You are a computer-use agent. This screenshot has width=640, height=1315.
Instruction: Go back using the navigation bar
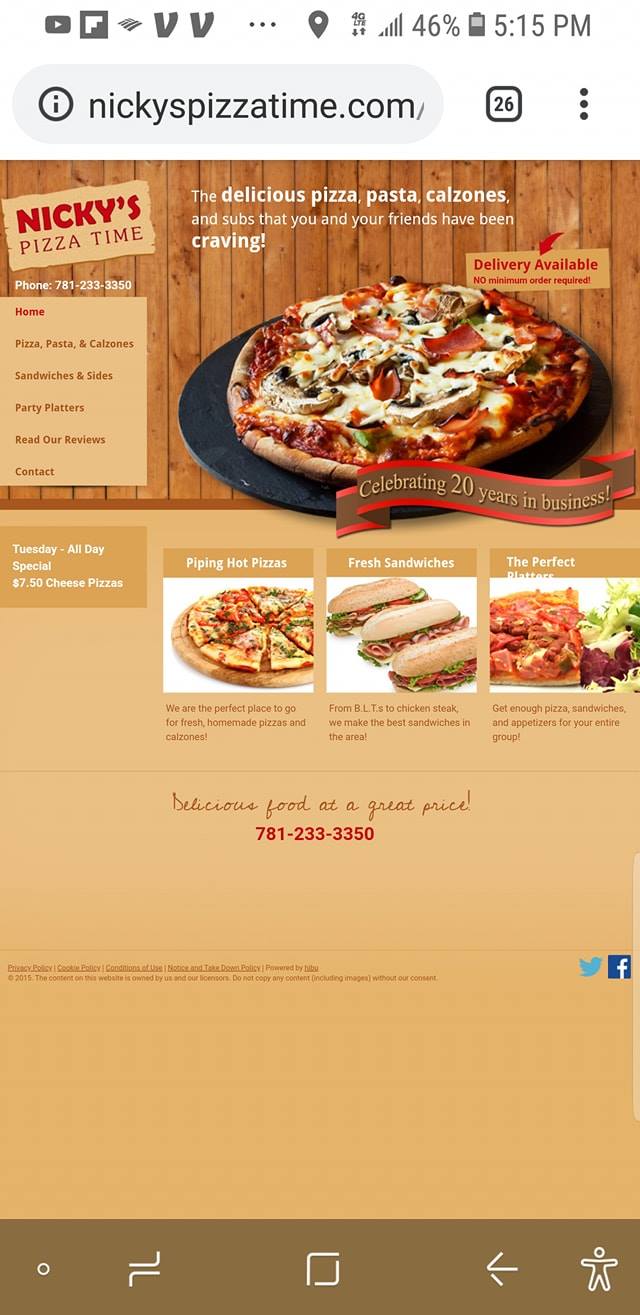(x=502, y=1269)
